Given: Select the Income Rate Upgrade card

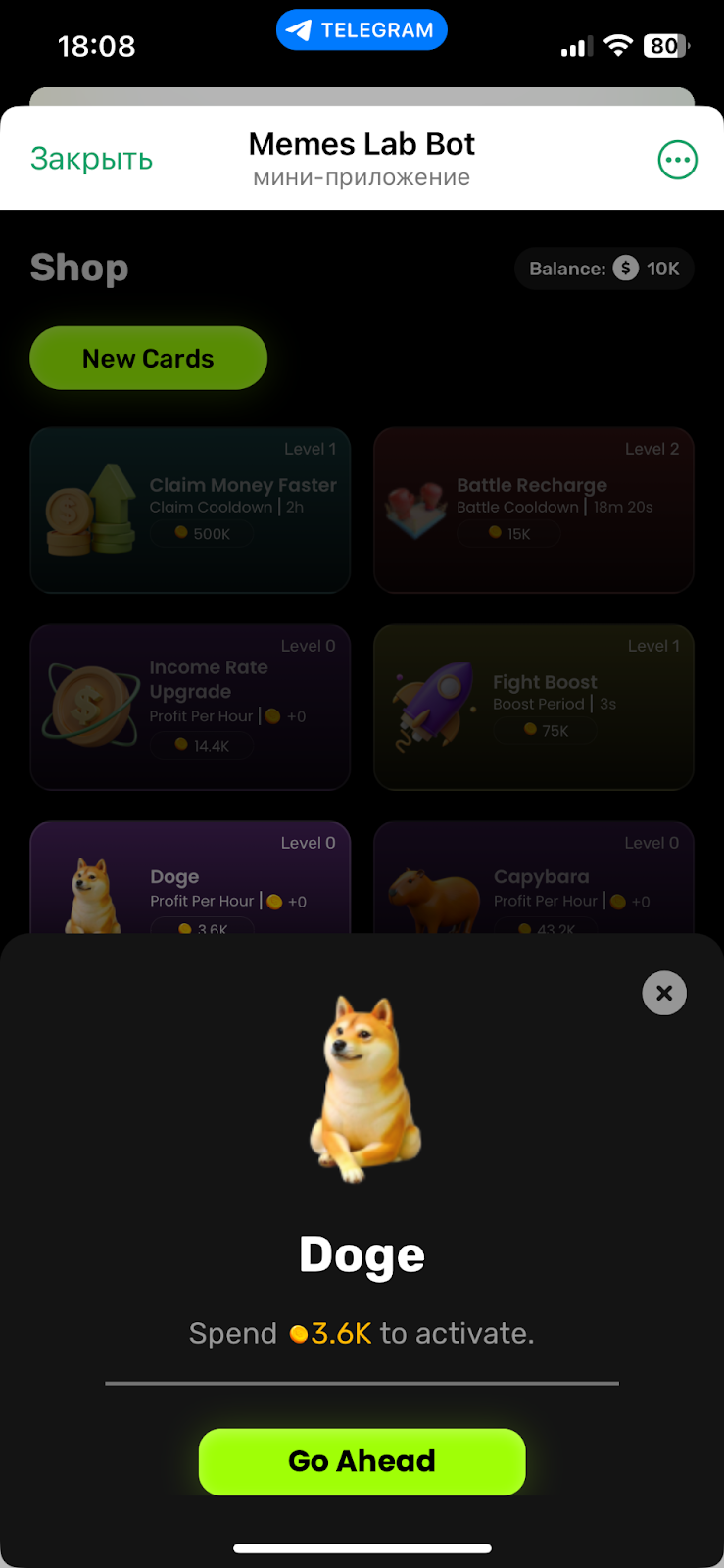Looking at the screenshot, I should pyautogui.click(x=190, y=707).
